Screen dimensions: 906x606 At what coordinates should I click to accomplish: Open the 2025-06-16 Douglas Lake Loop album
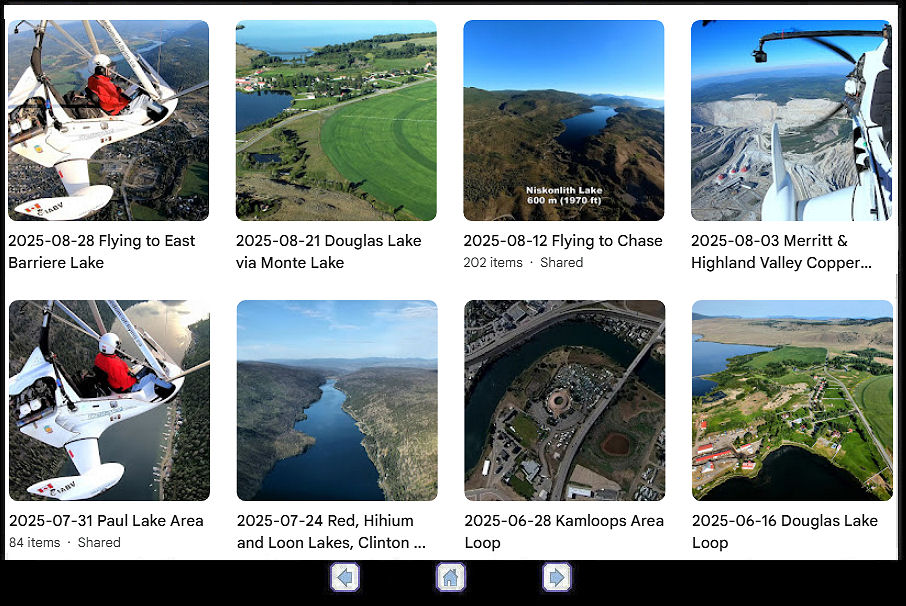click(x=792, y=400)
